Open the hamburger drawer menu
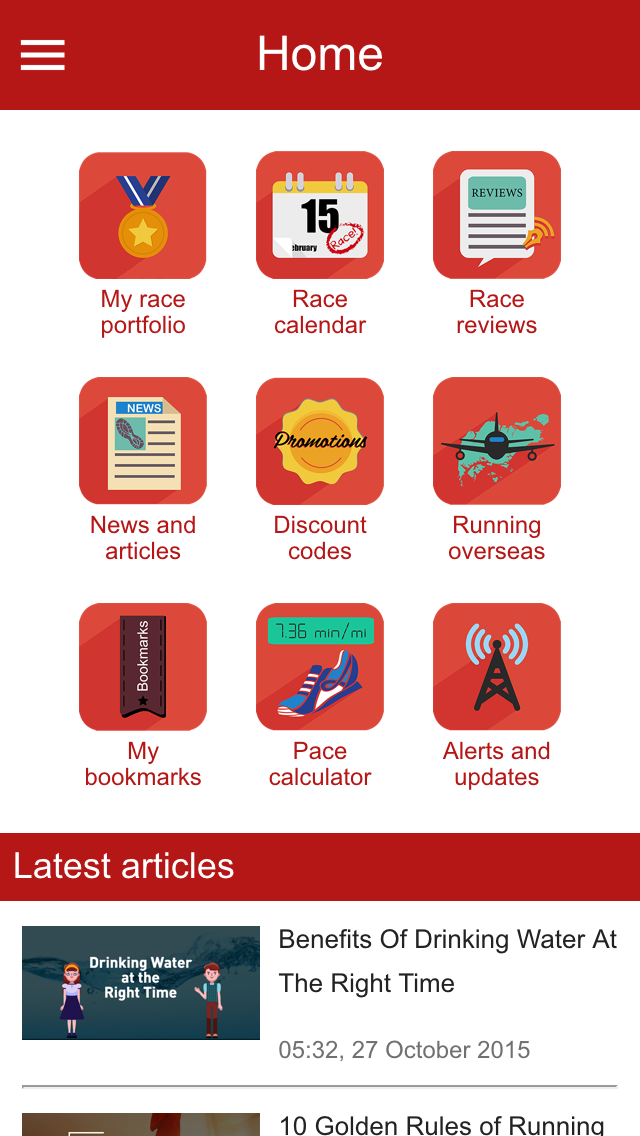Viewport: 640px width, 1136px height. click(x=43, y=55)
